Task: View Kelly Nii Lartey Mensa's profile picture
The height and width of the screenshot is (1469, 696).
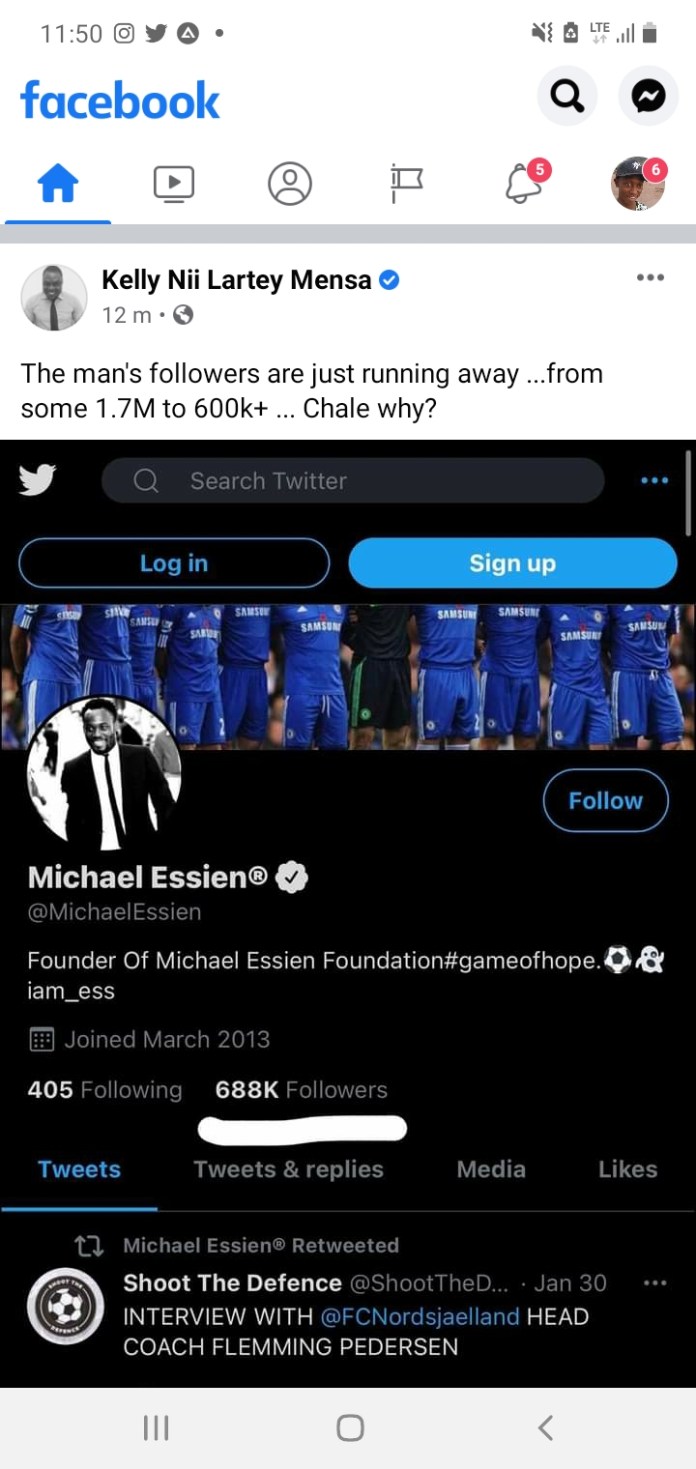Action: pyautogui.click(x=54, y=297)
